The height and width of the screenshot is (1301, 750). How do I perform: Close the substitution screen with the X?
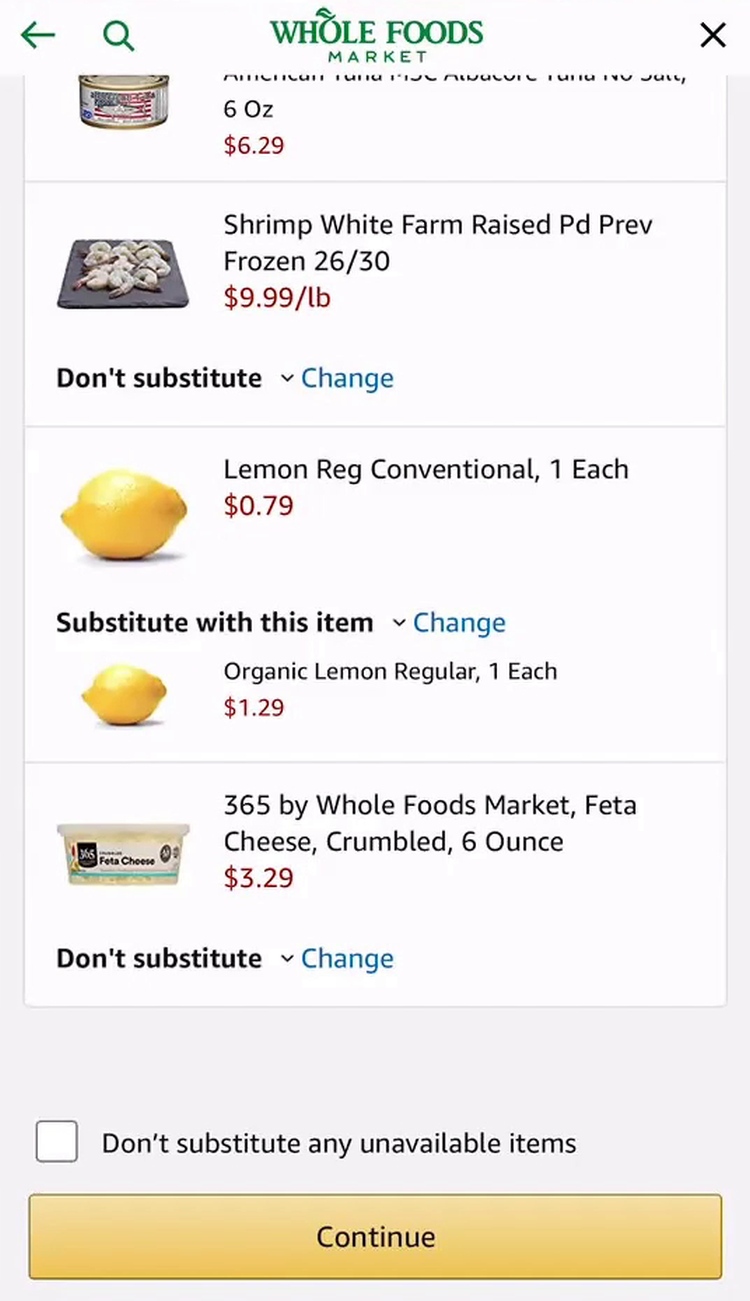click(712, 35)
